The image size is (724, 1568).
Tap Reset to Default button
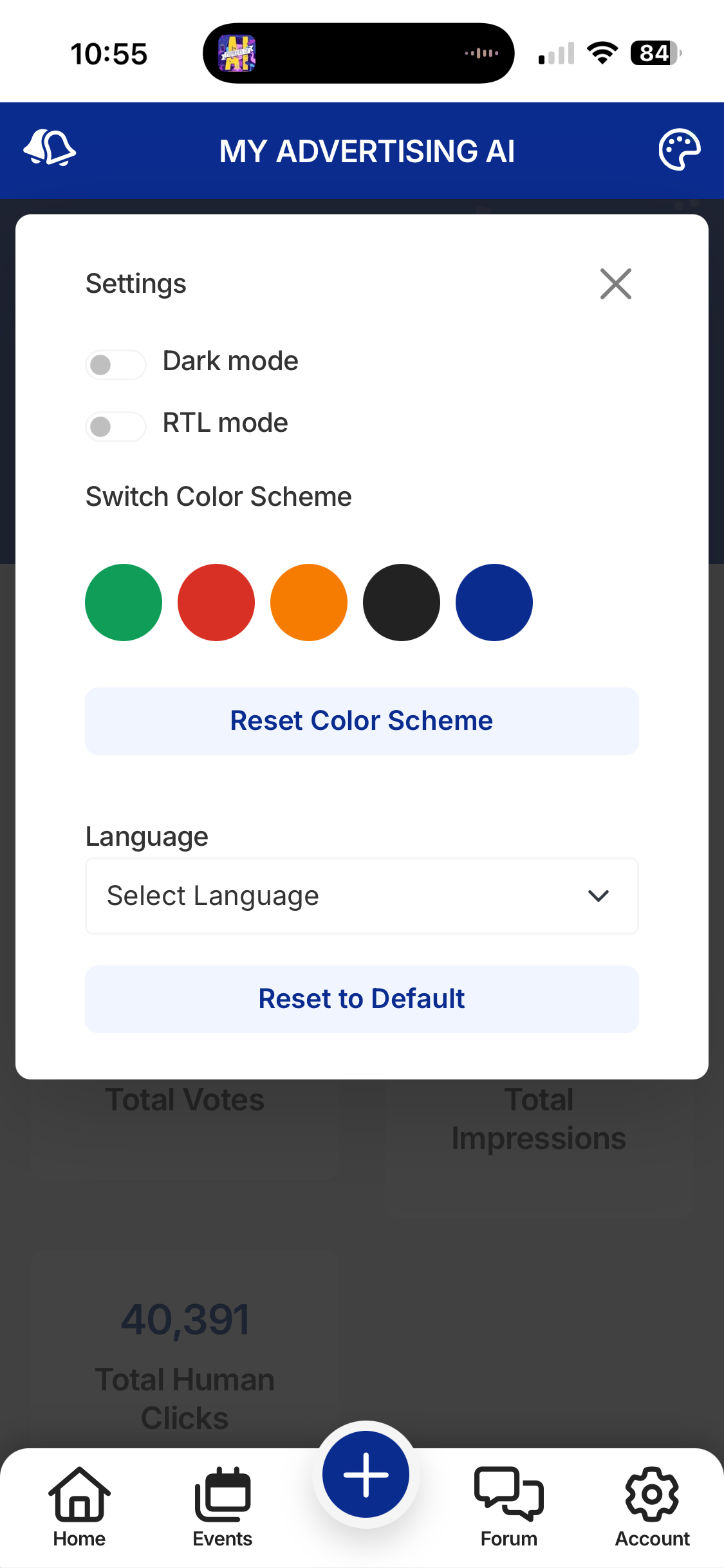(362, 999)
